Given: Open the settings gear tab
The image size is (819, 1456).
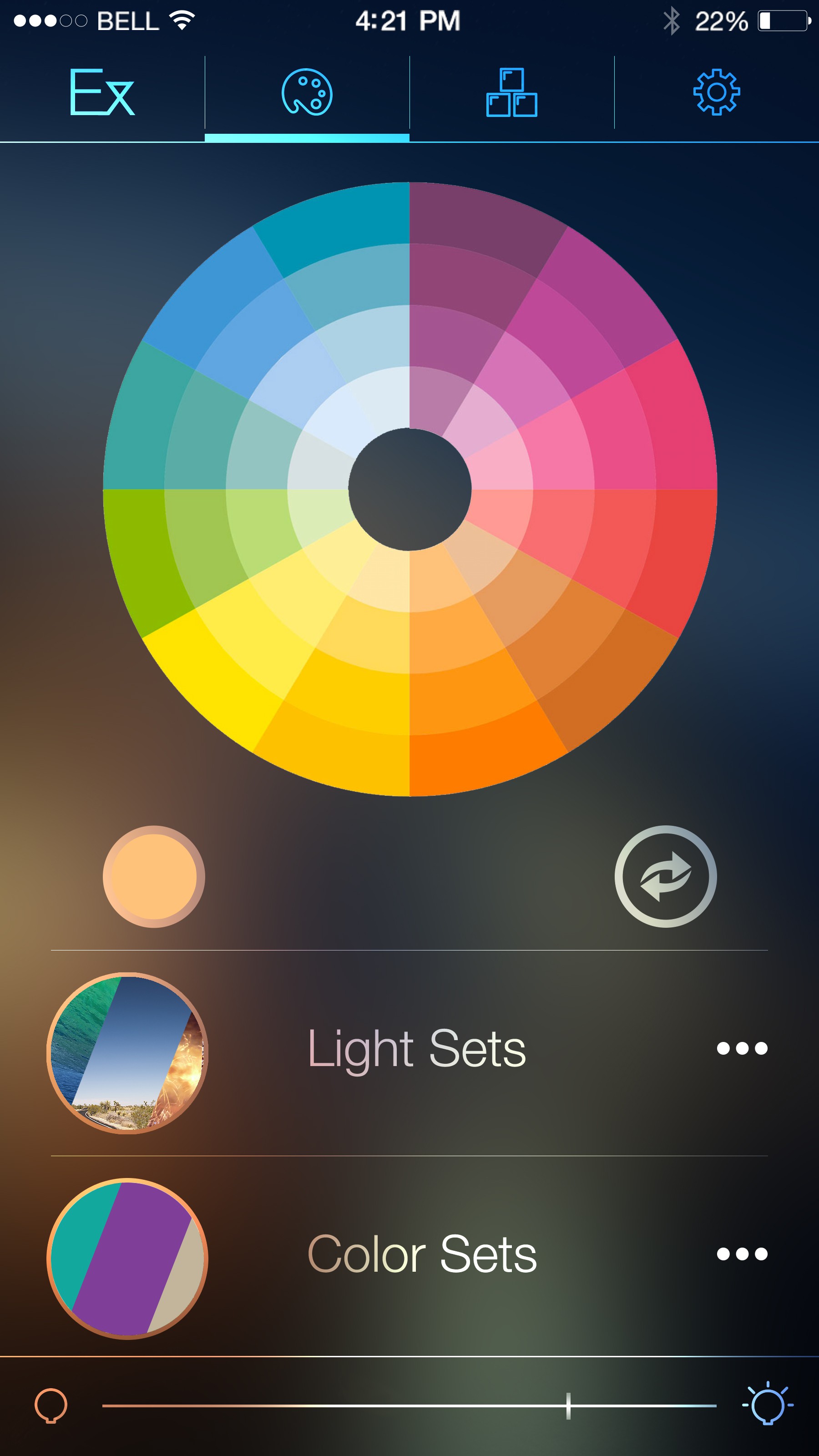Looking at the screenshot, I should 716,92.
